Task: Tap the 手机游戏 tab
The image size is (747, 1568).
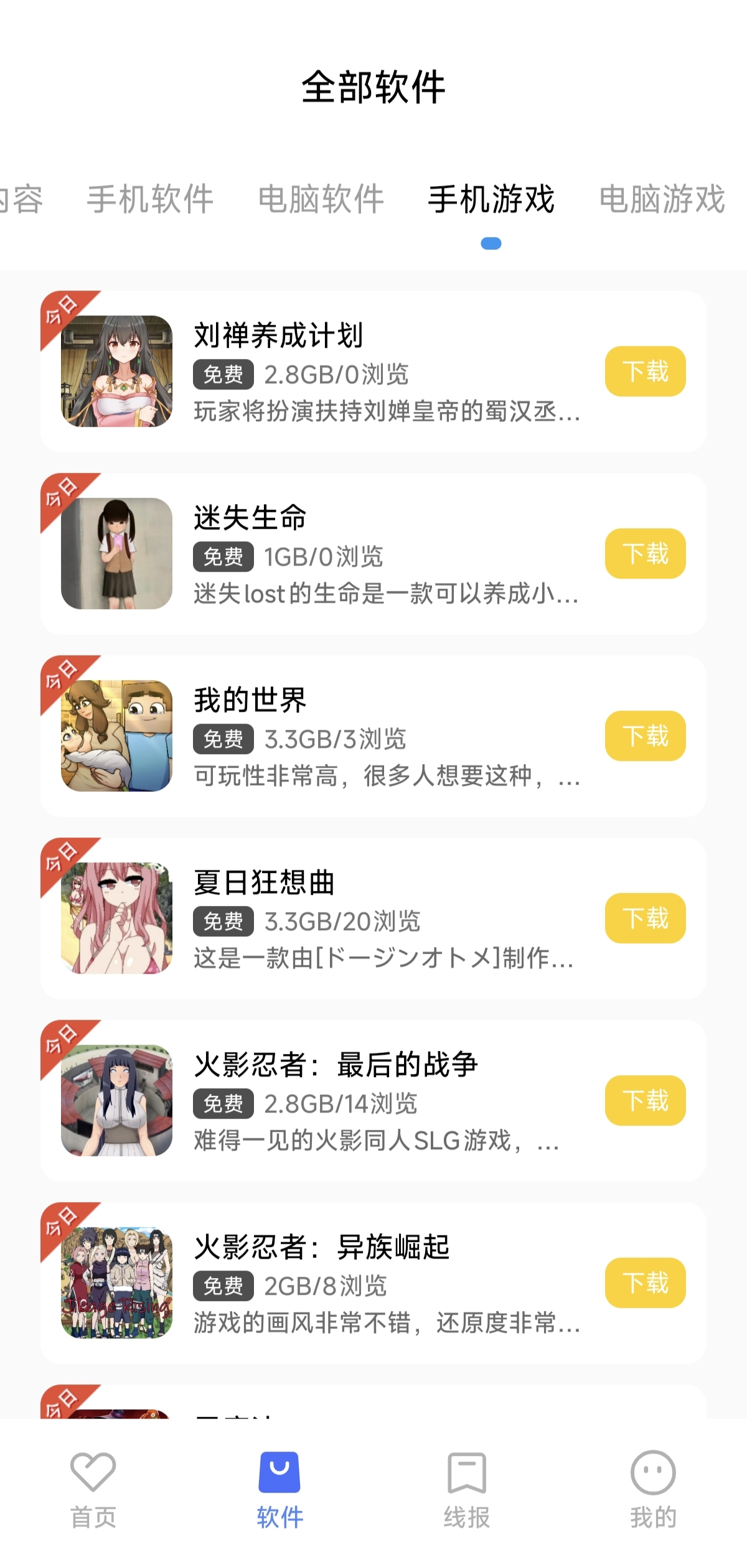Action: pos(491,199)
